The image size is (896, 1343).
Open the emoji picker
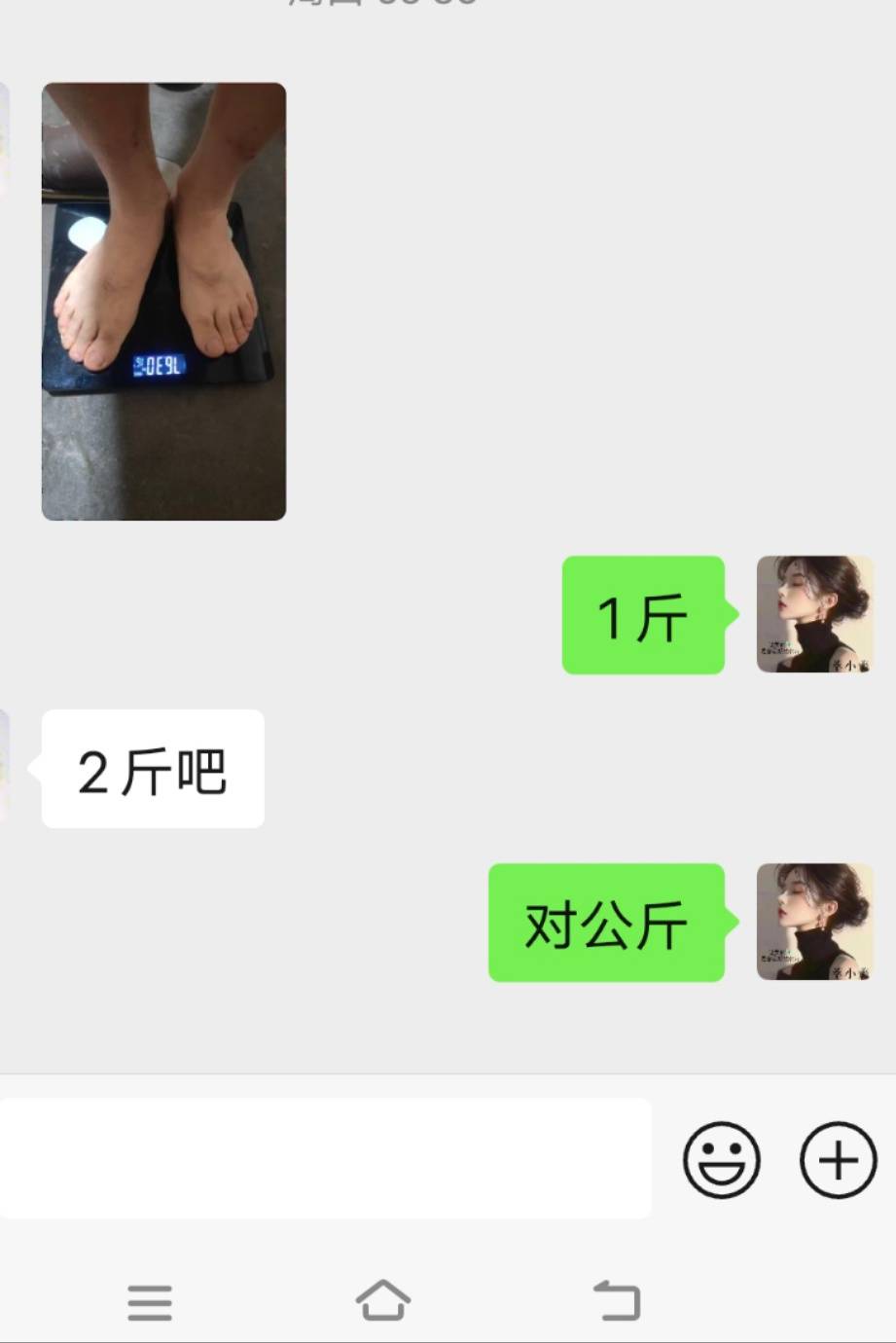pyautogui.click(x=721, y=1159)
